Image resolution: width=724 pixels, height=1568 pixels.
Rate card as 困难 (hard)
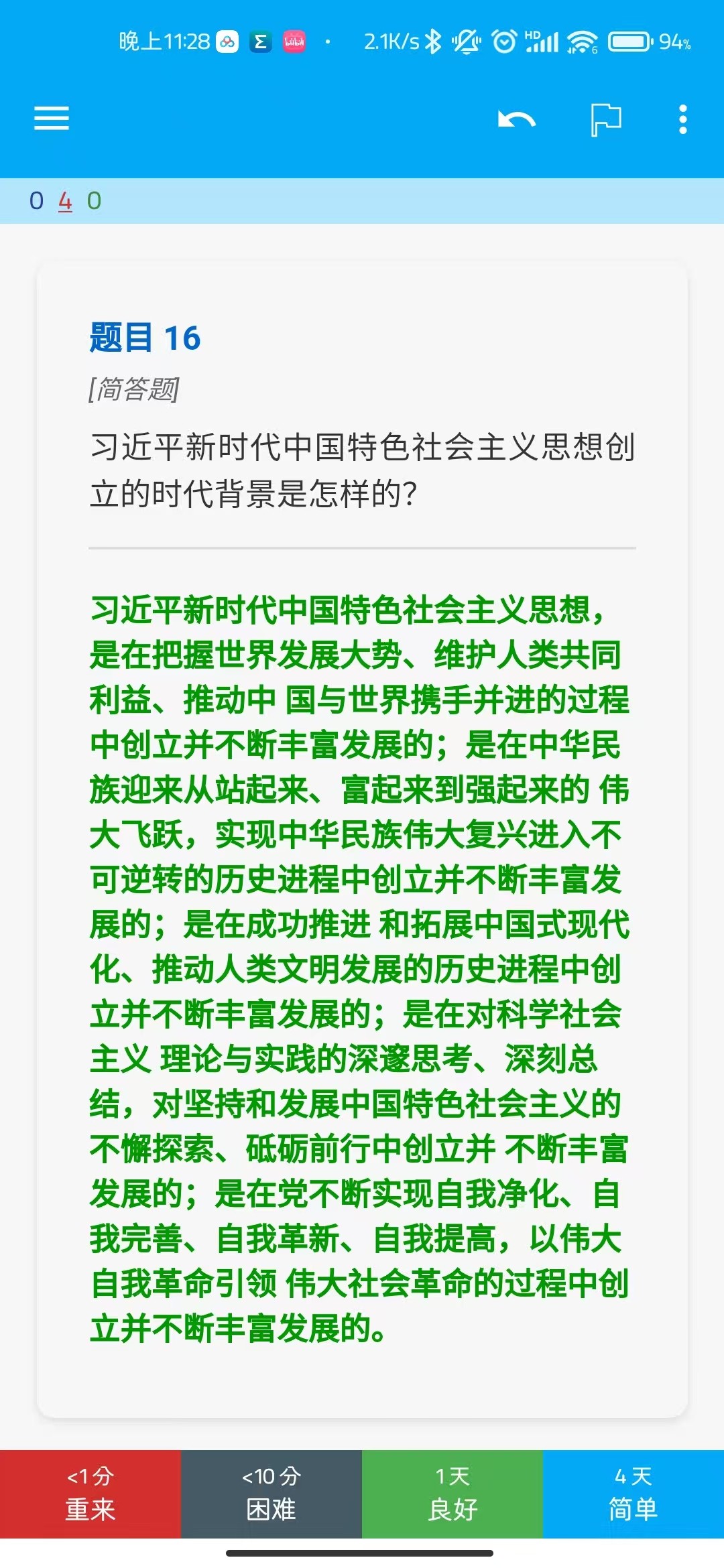coord(271,1494)
